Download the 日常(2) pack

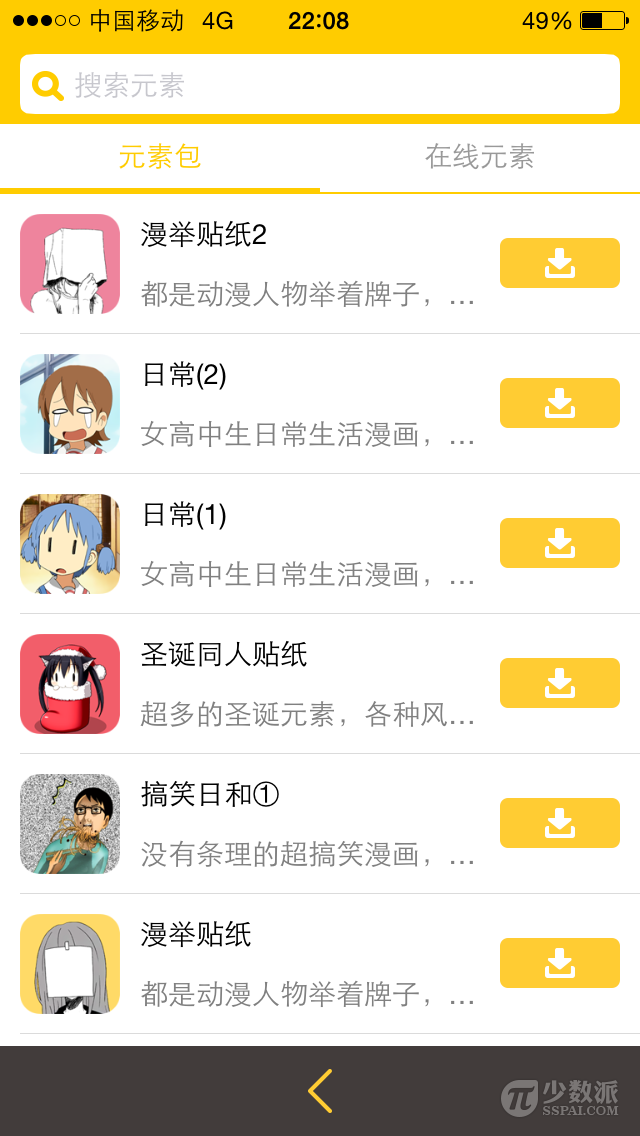[x=559, y=403]
